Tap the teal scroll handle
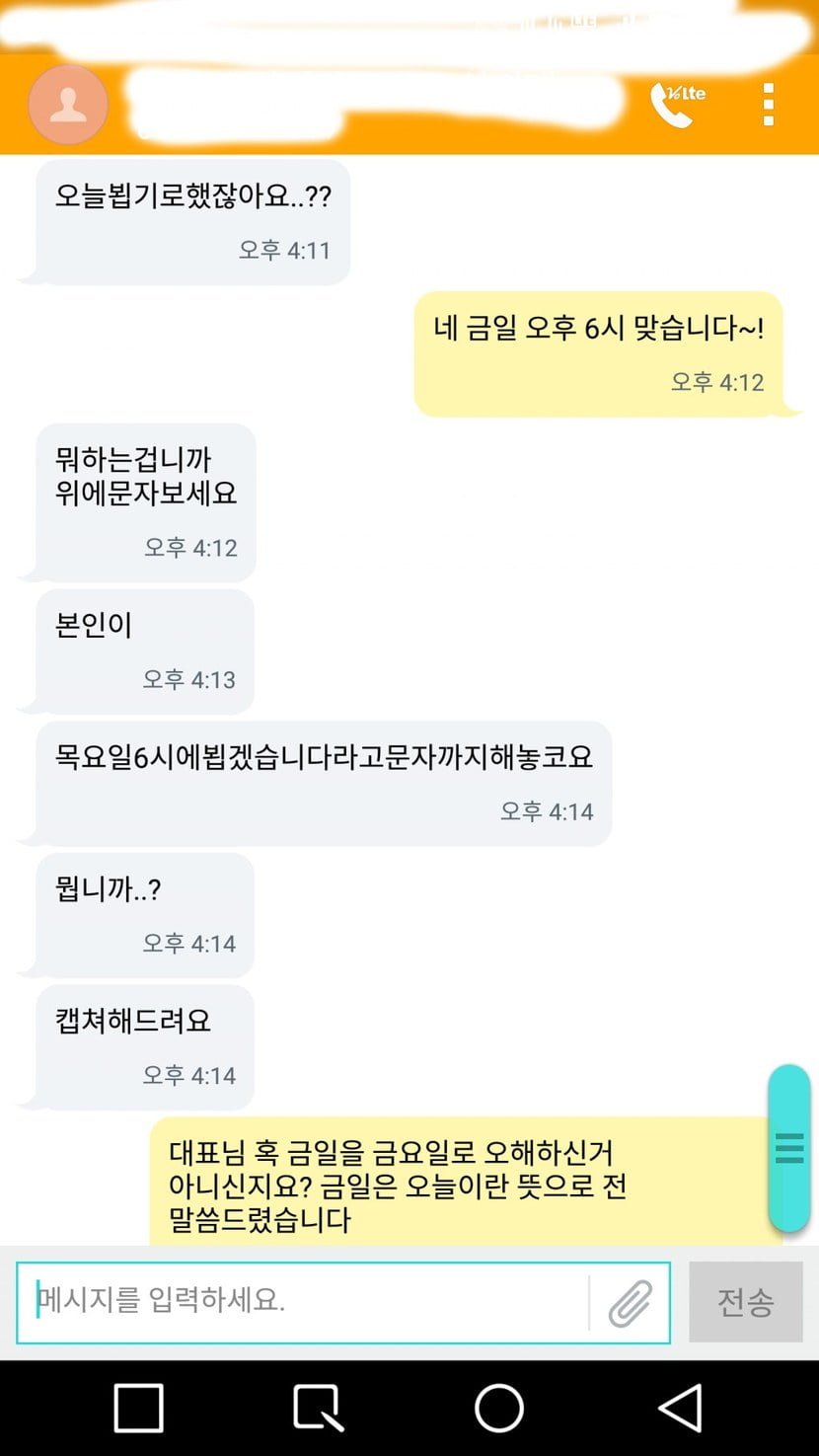The width and height of the screenshot is (819, 1456). point(789,1148)
